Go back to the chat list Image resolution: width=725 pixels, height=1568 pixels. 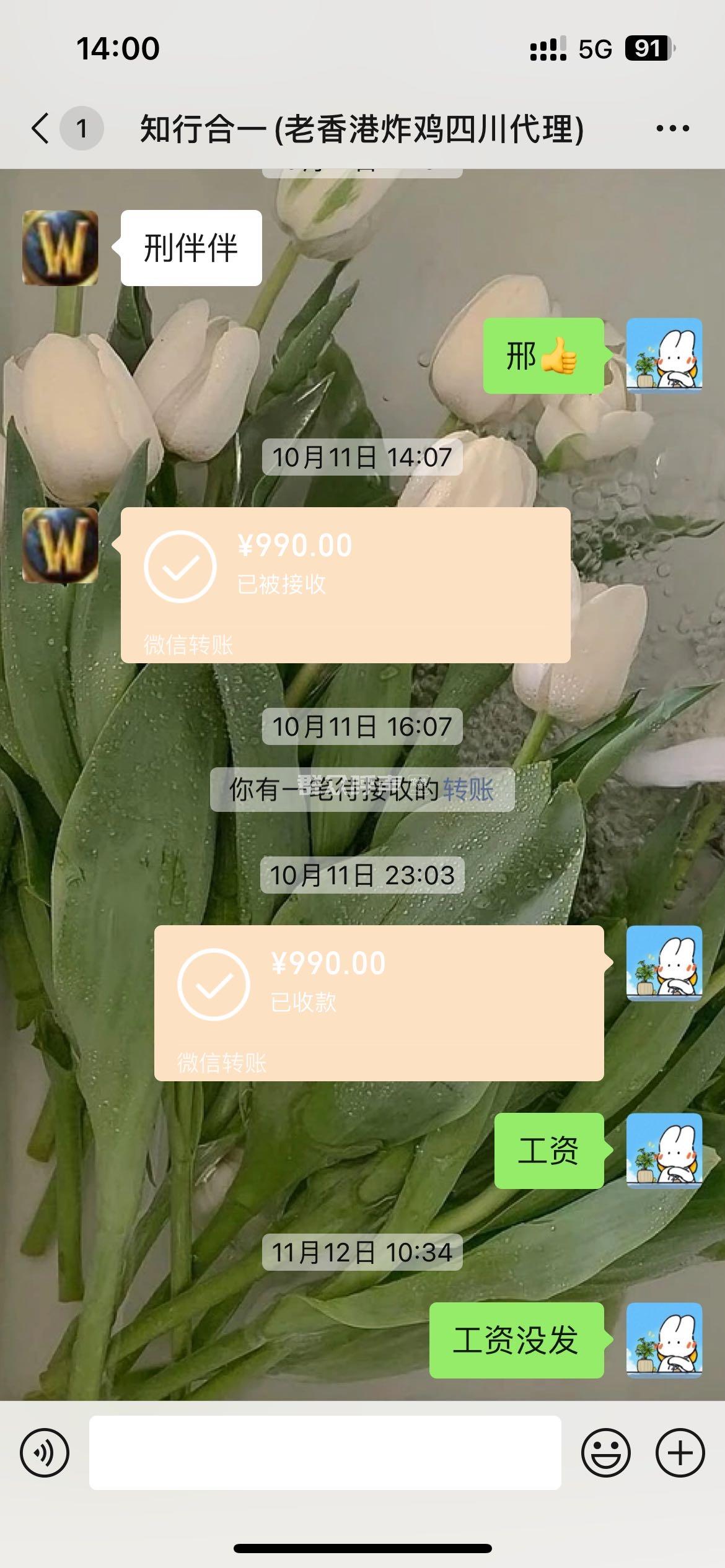pyautogui.click(x=41, y=129)
